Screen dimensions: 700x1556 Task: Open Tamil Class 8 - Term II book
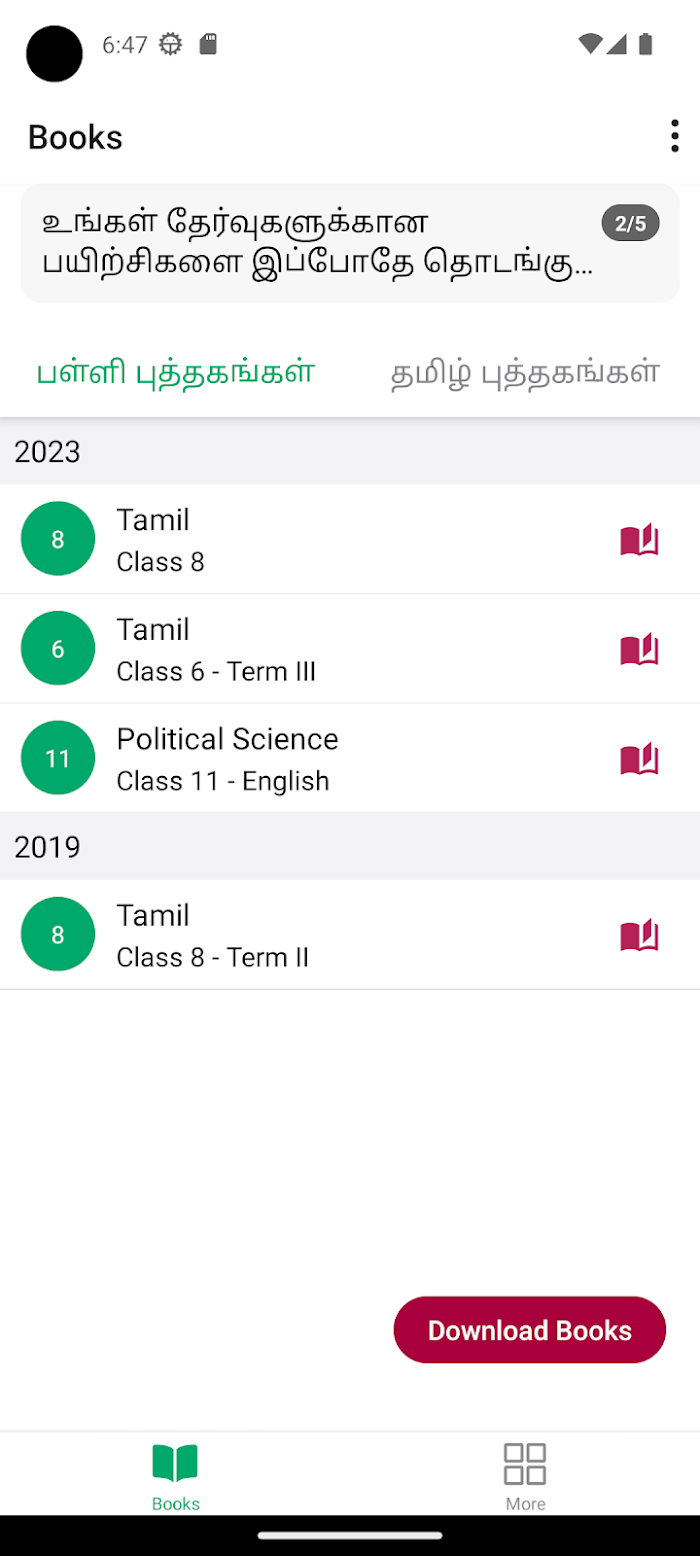(350, 935)
